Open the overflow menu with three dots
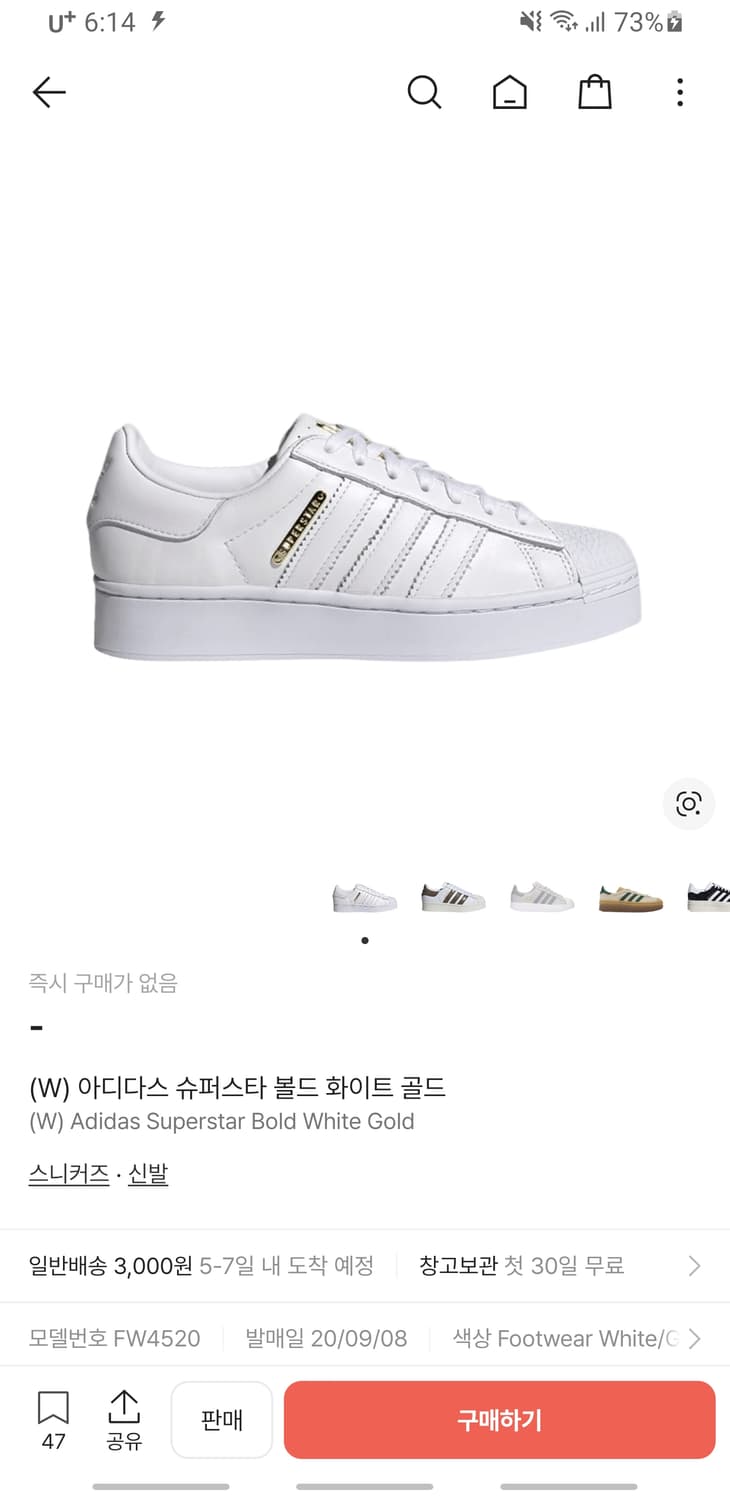The height and width of the screenshot is (1500, 730). point(679,92)
